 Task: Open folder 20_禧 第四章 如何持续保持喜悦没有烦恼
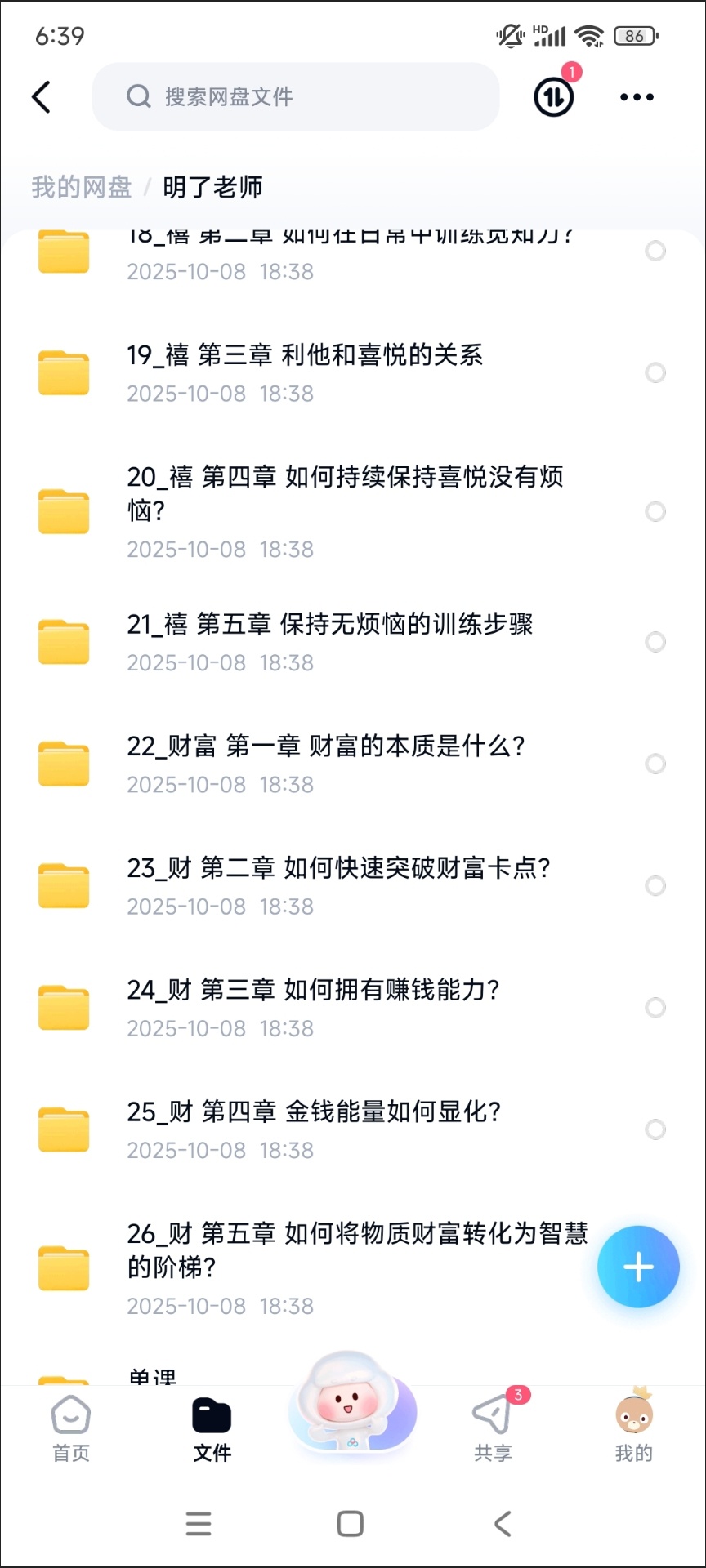[343, 510]
